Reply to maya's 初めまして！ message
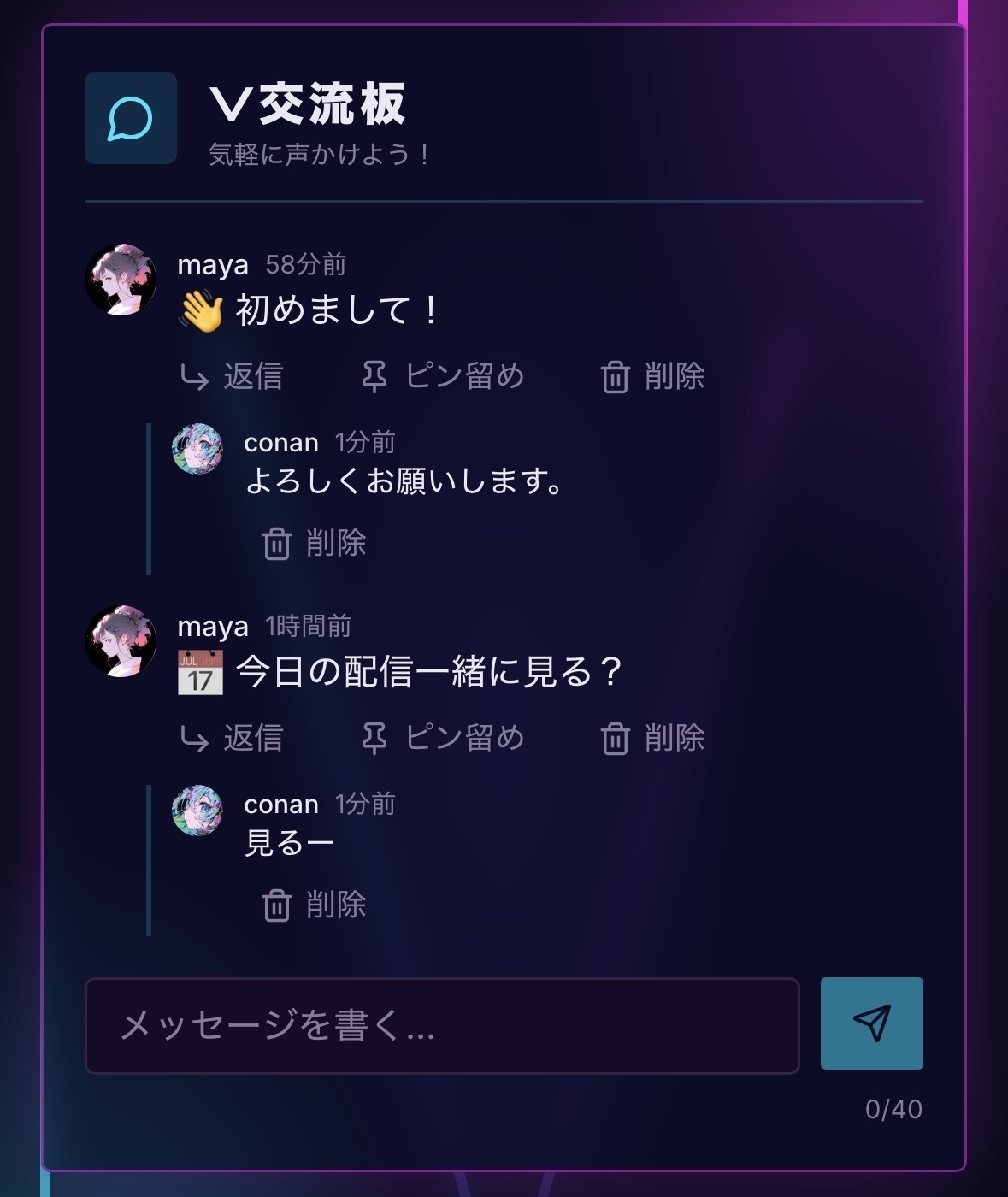 pos(232,376)
